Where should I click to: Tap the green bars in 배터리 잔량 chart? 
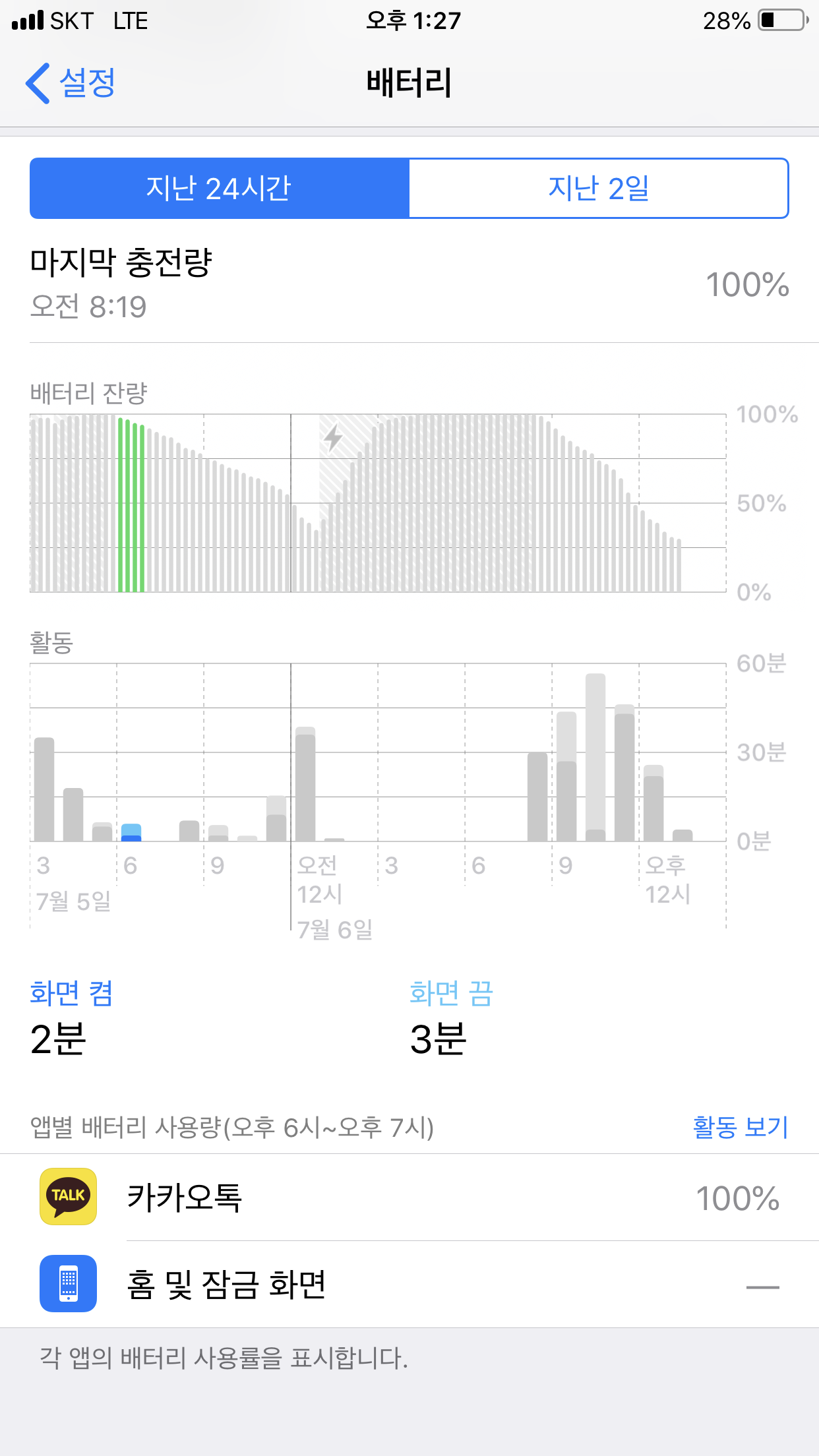click(131, 505)
